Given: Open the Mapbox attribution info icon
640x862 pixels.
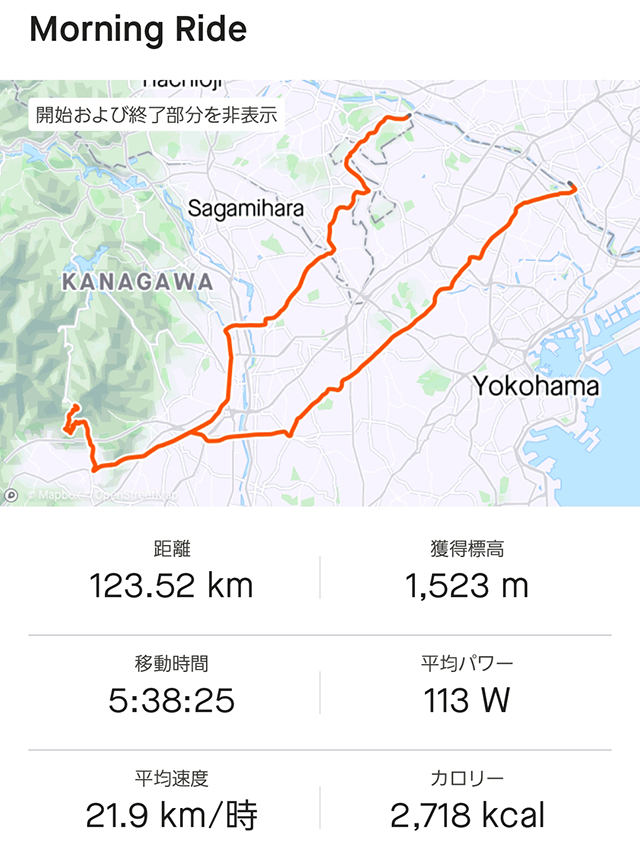Looking at the screenshot, I should 11,494.
